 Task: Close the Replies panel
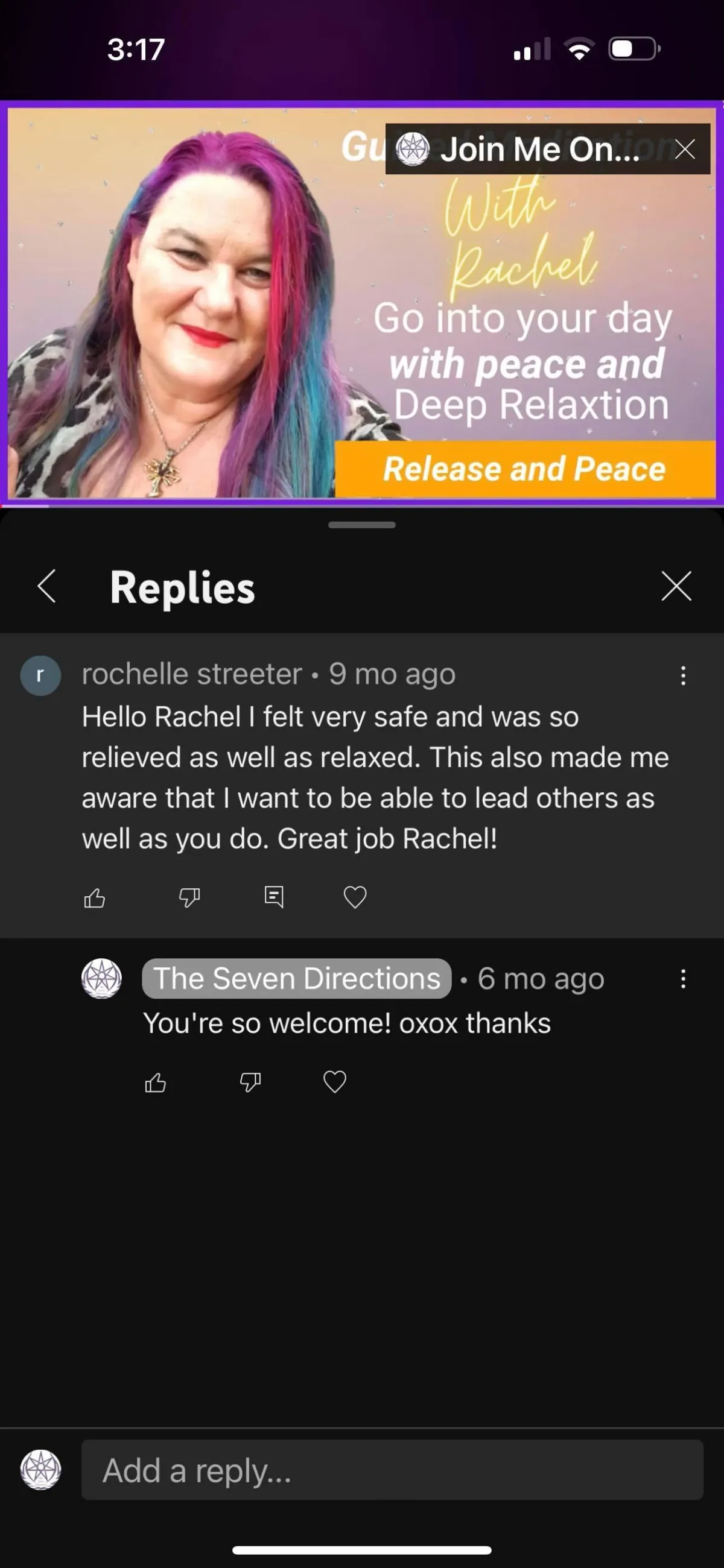pos(676,586)
